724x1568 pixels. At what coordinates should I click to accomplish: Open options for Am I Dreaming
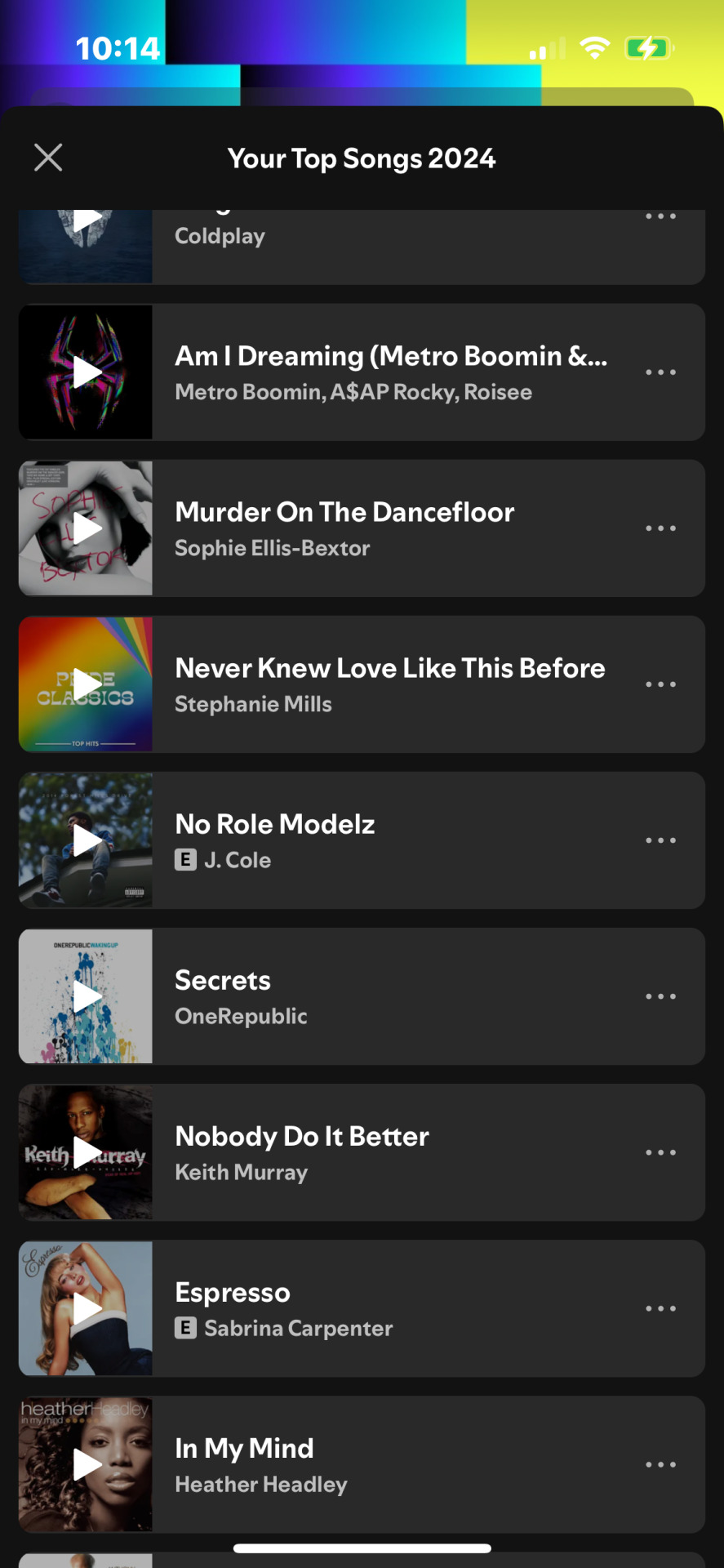point(660,372)
